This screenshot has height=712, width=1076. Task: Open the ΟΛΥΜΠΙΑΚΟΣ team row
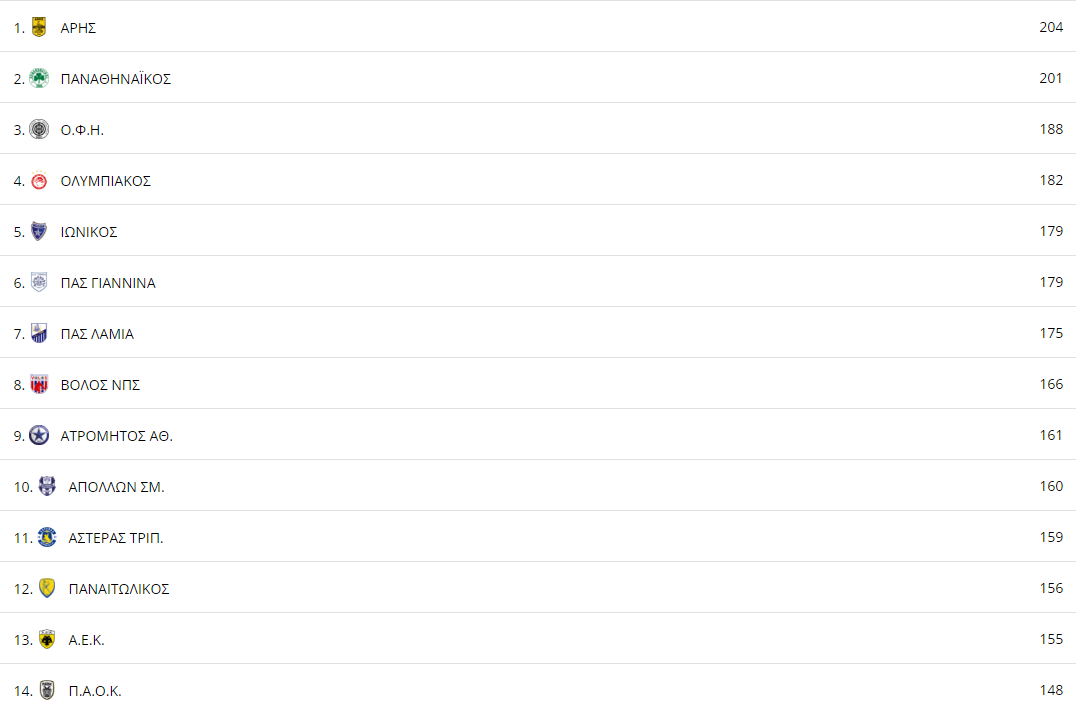point(105,181)
